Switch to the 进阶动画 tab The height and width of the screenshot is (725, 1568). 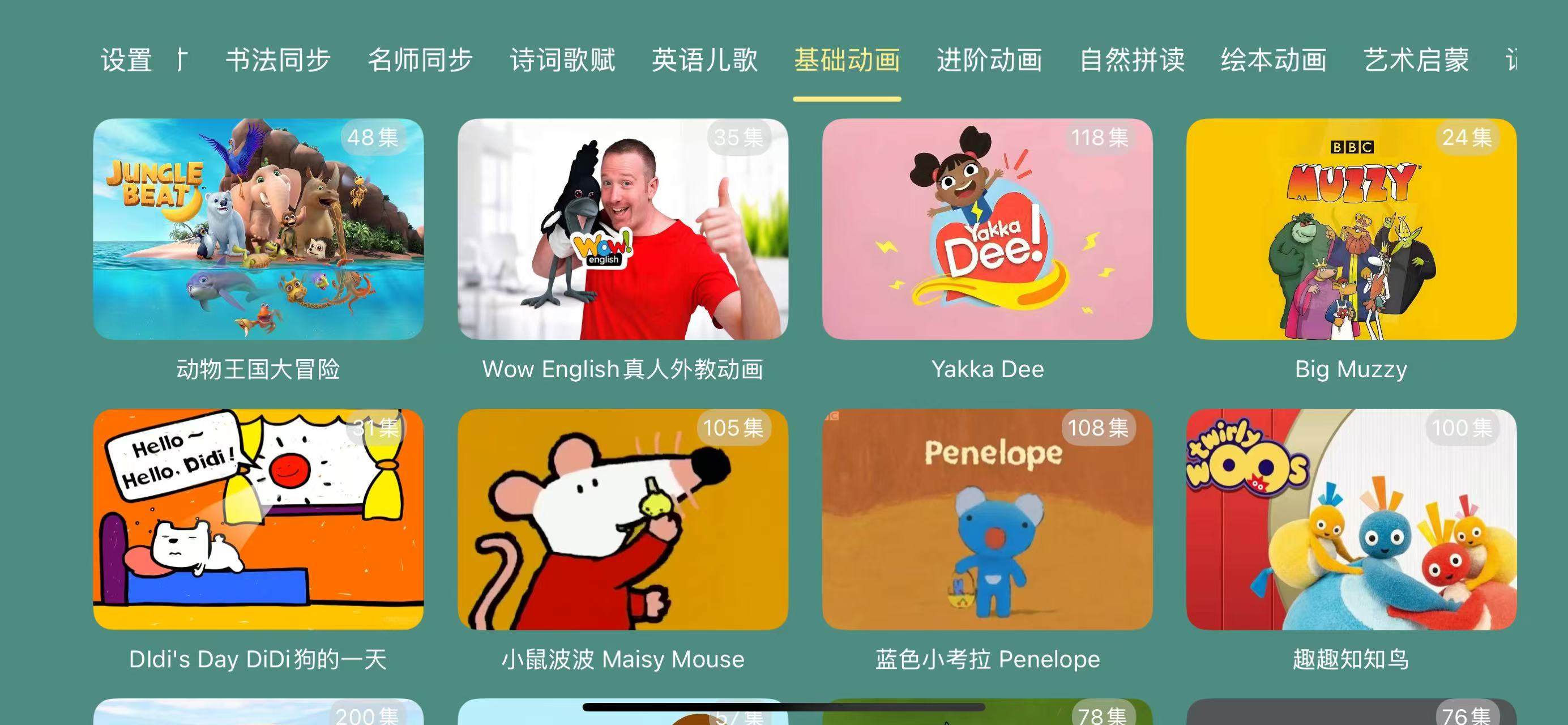[989, 60]
